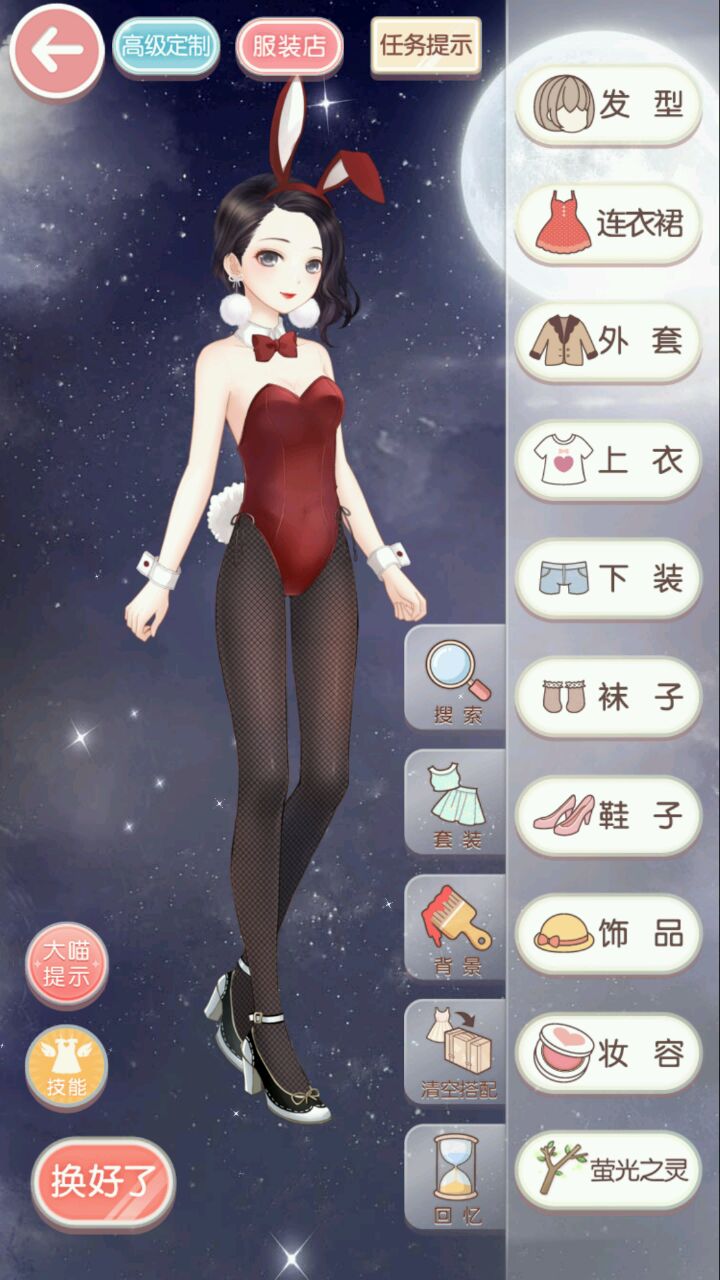Select the 连衣裙 dress category
720x1280 pixels.
click(608, 223)
